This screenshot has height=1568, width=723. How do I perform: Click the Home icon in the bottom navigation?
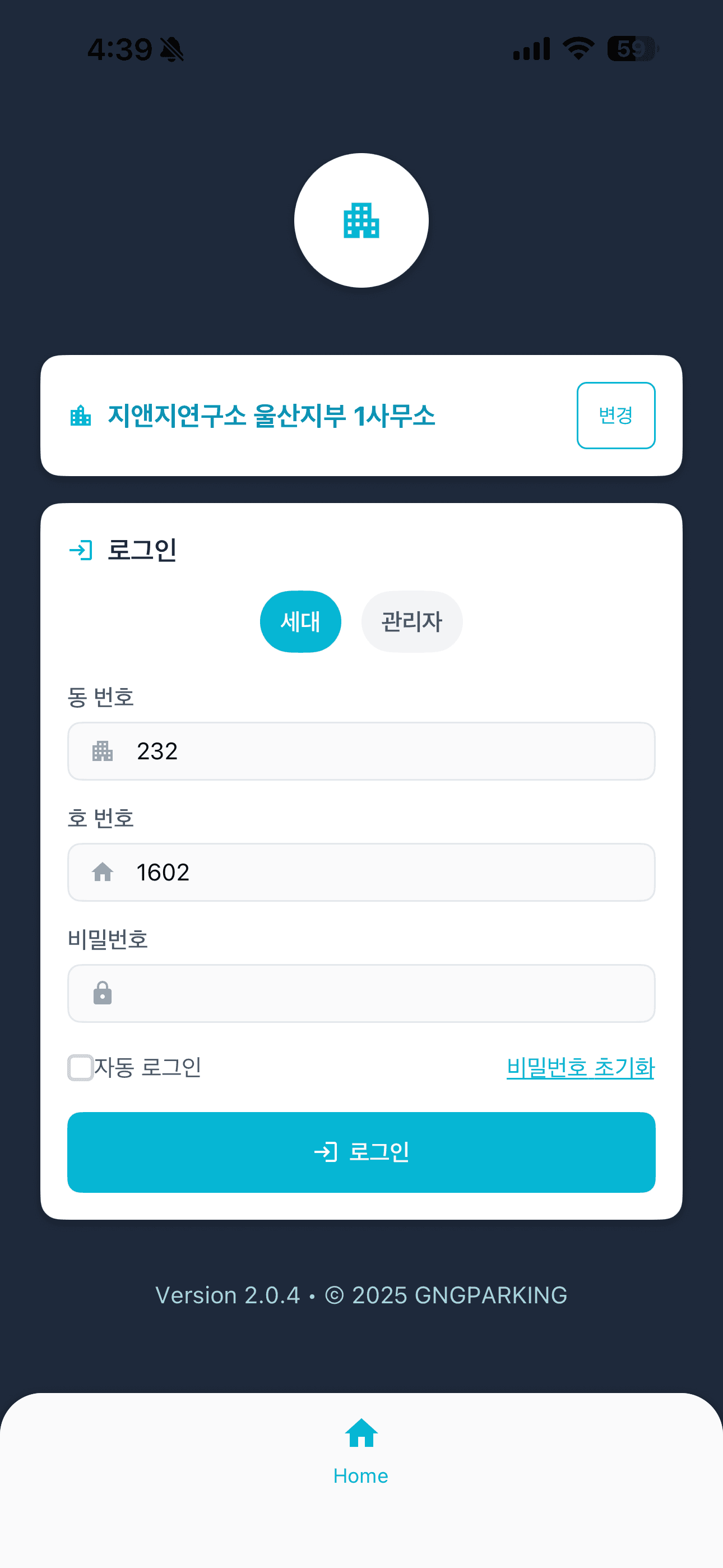361,1434
